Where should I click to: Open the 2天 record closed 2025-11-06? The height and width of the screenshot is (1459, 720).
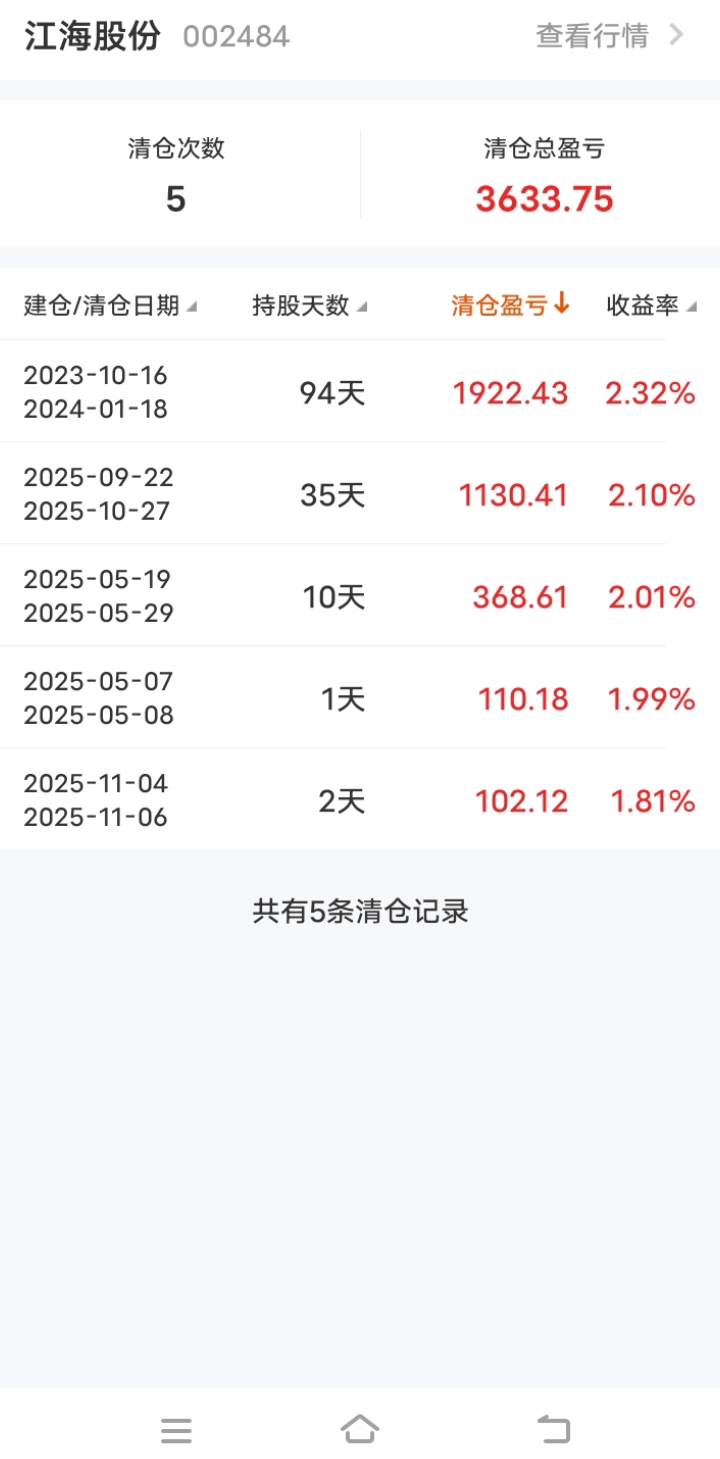pyautogui.click(x=360, y=800)
